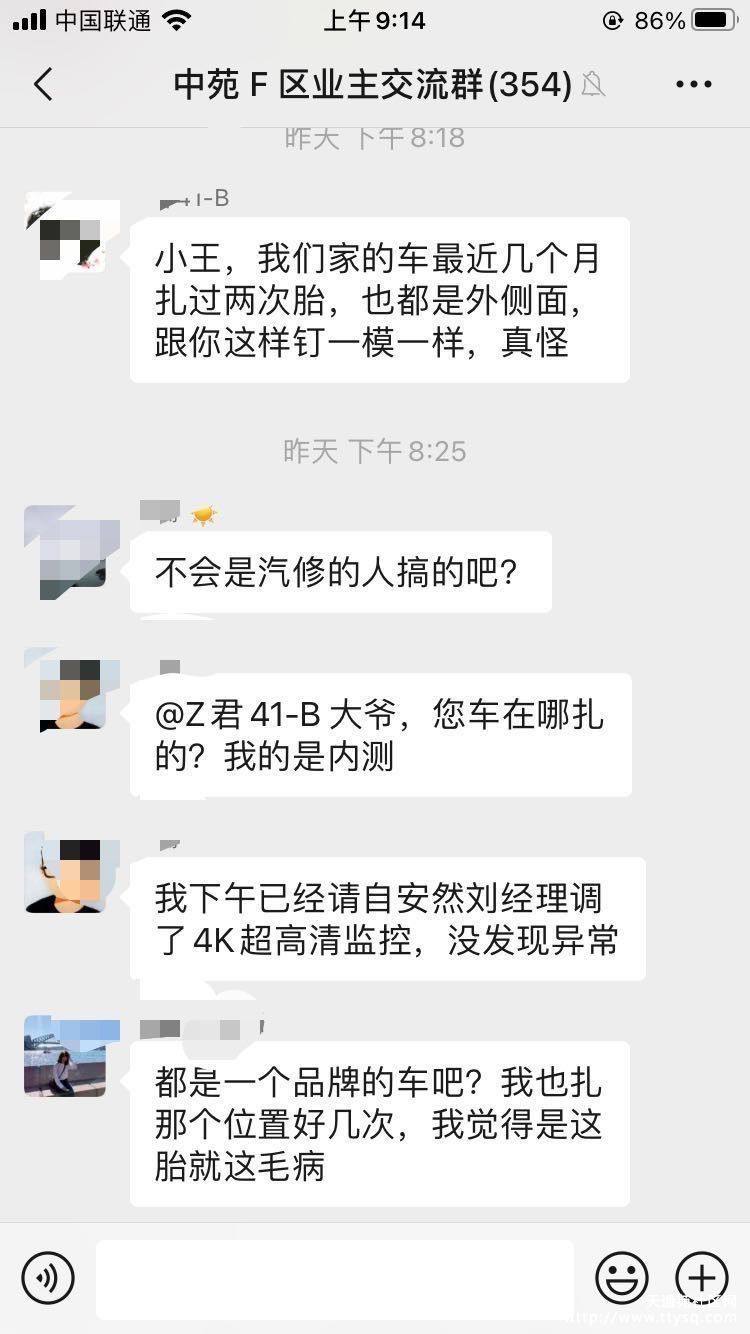Tap the message text field
Image resolution: width=750 pixels, height=1334 pixels.
[x=335, y=1279]
